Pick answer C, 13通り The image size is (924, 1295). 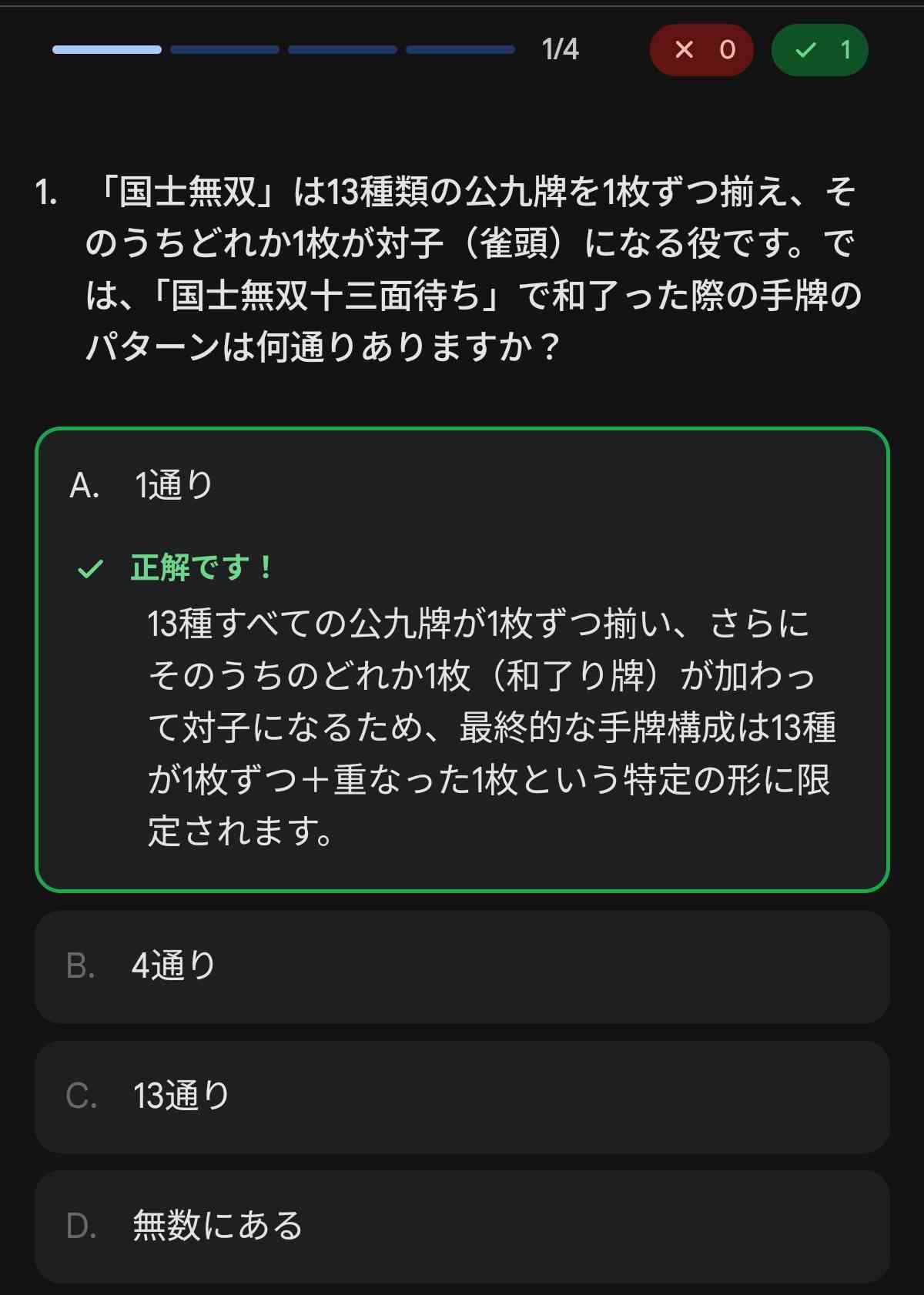point(462,1096)
